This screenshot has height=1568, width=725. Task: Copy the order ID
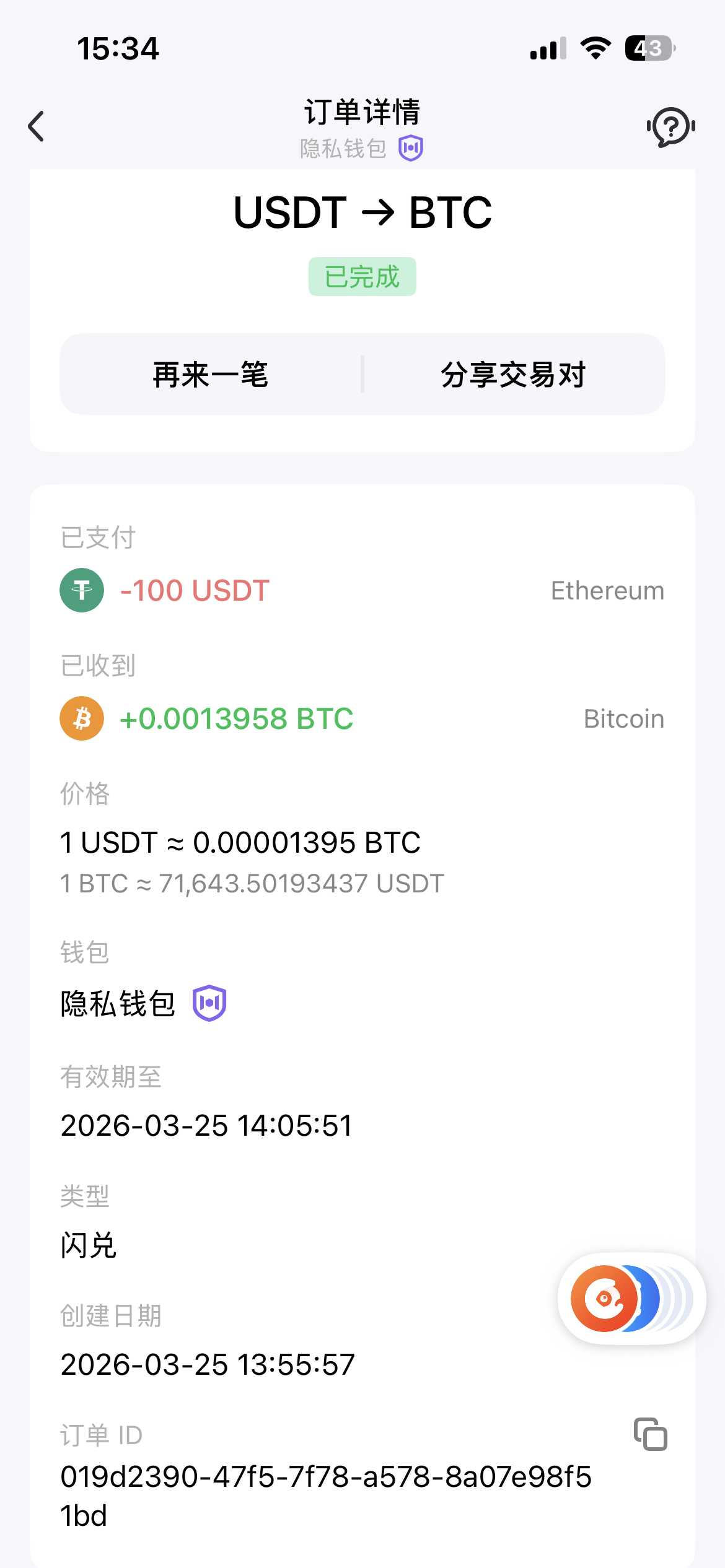(650, 1434)
